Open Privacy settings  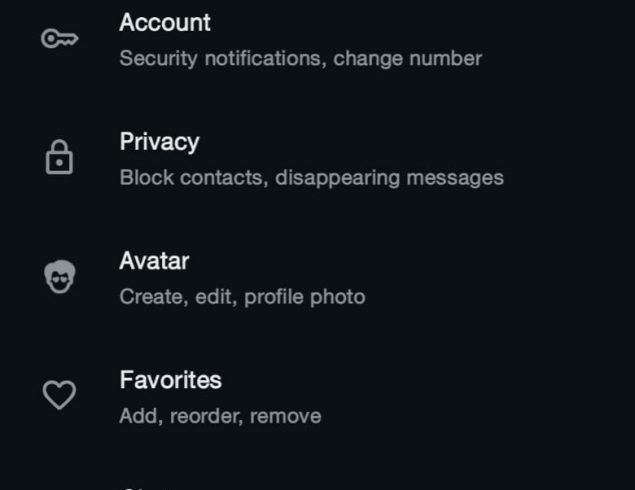[310, 158]
